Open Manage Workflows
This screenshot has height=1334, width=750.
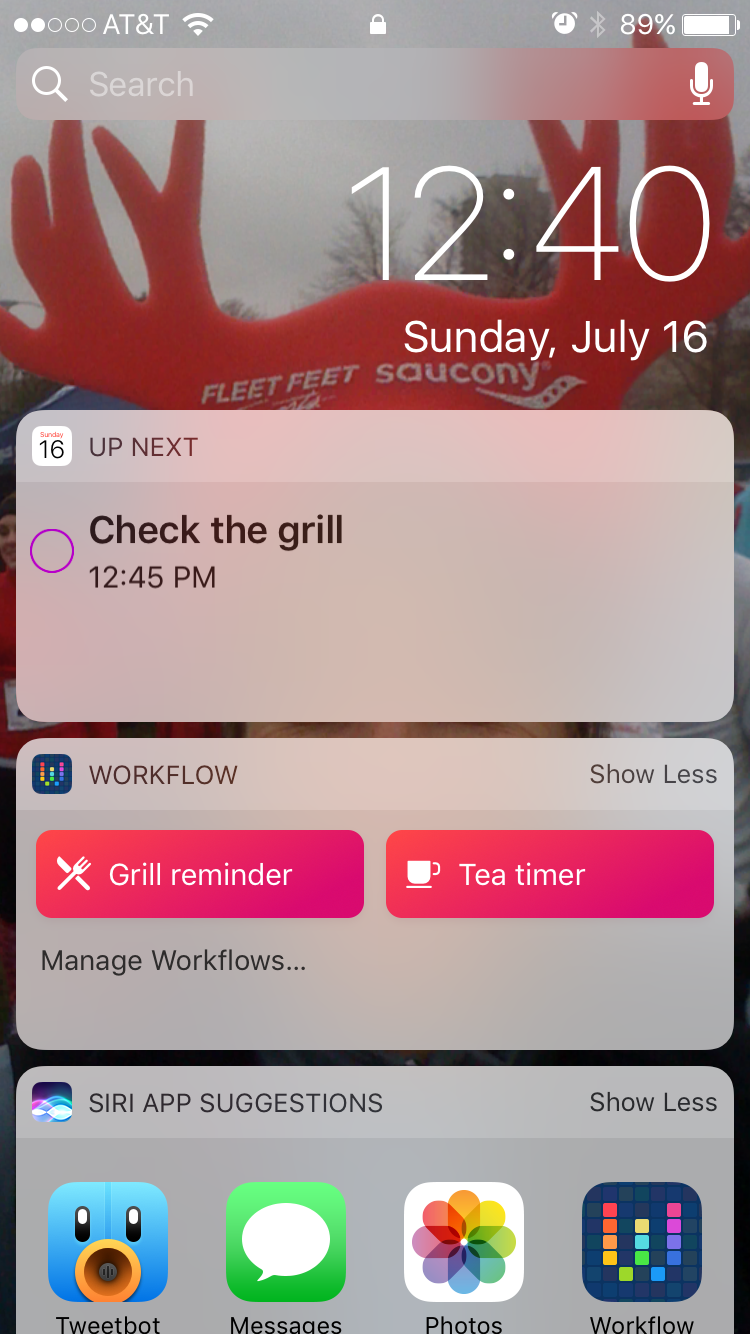click(173, 961)
